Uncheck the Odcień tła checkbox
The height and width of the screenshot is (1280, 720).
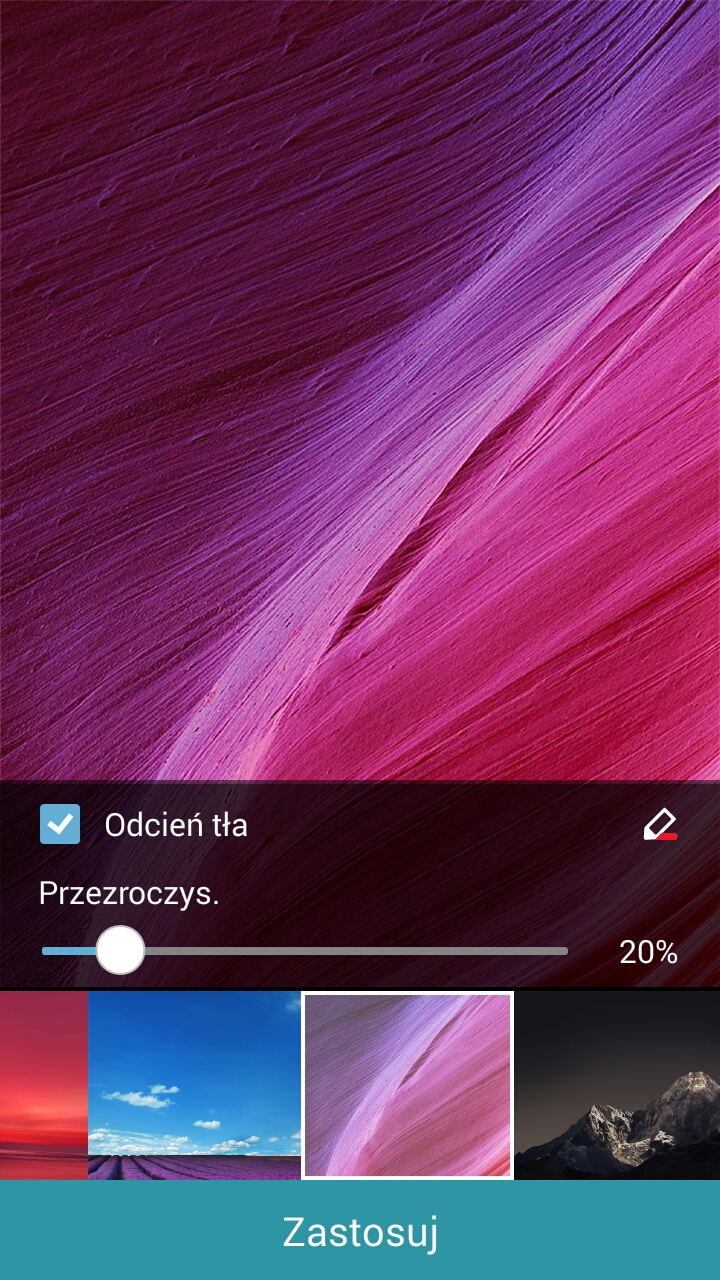(x=60, y=825)
